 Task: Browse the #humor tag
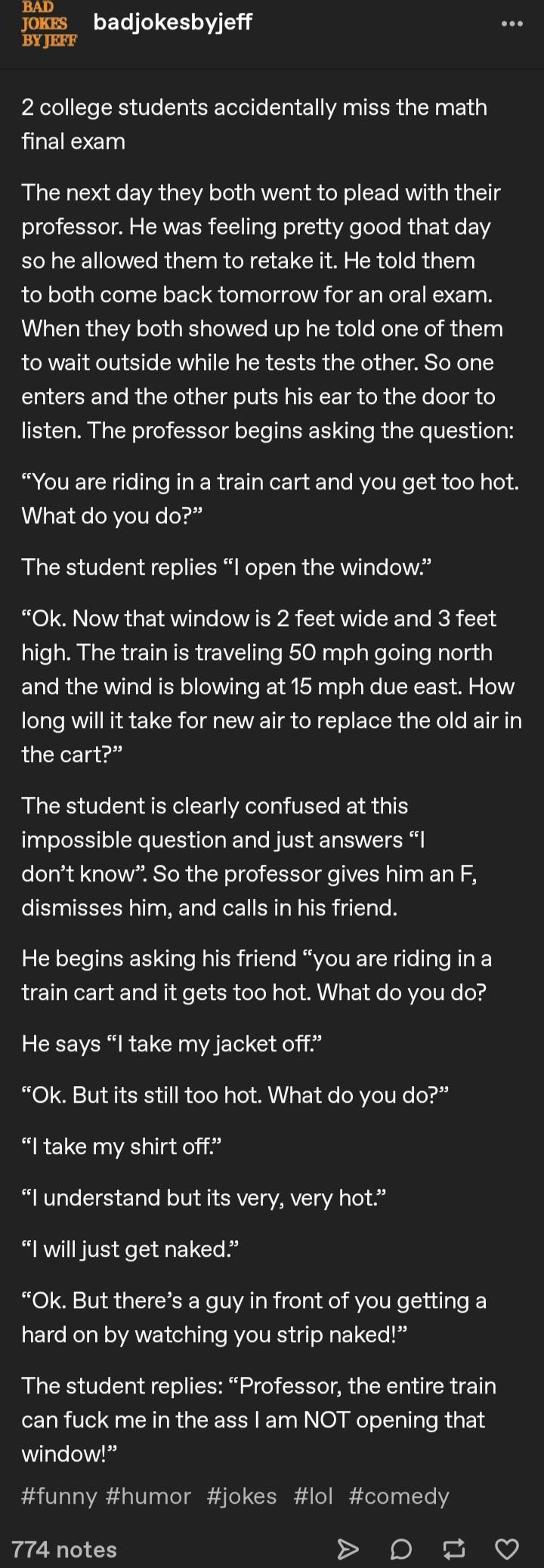[149, 1496]
